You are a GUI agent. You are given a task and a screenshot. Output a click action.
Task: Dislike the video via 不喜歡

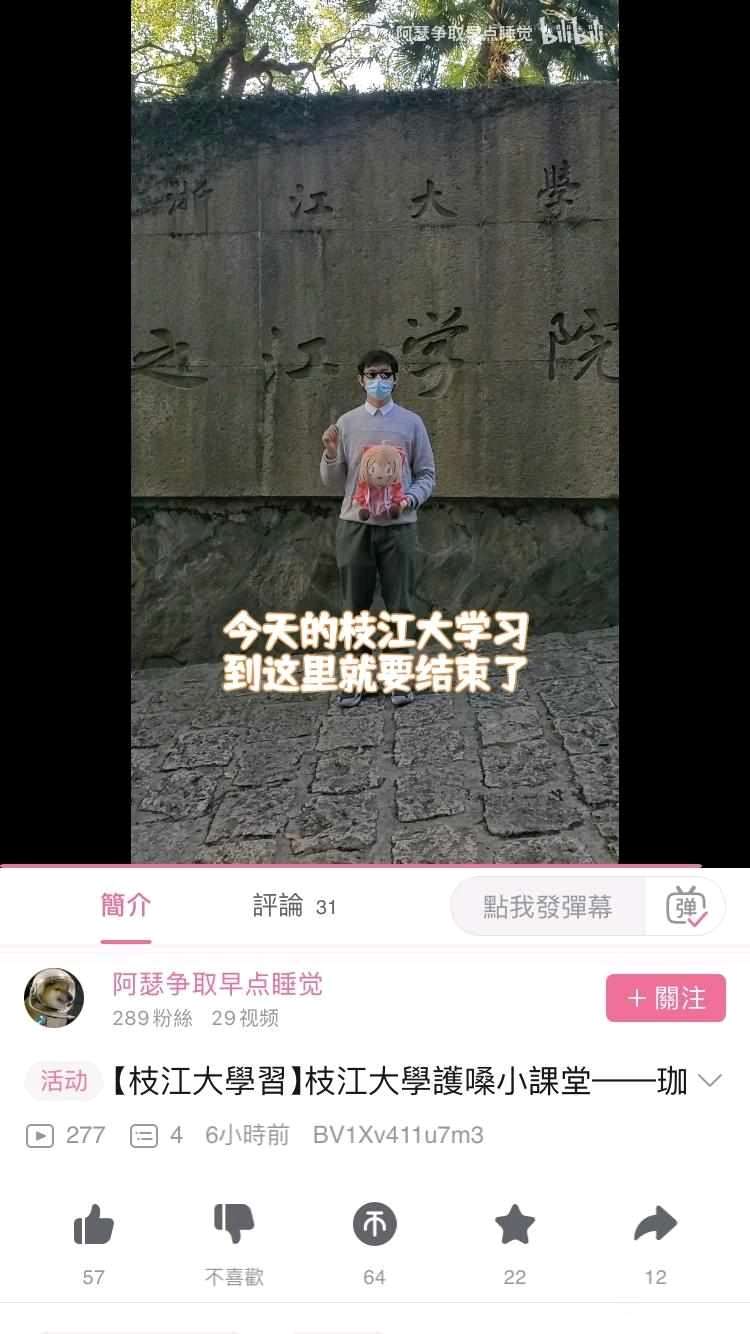pyautogui.click(x=234, y=1225)
